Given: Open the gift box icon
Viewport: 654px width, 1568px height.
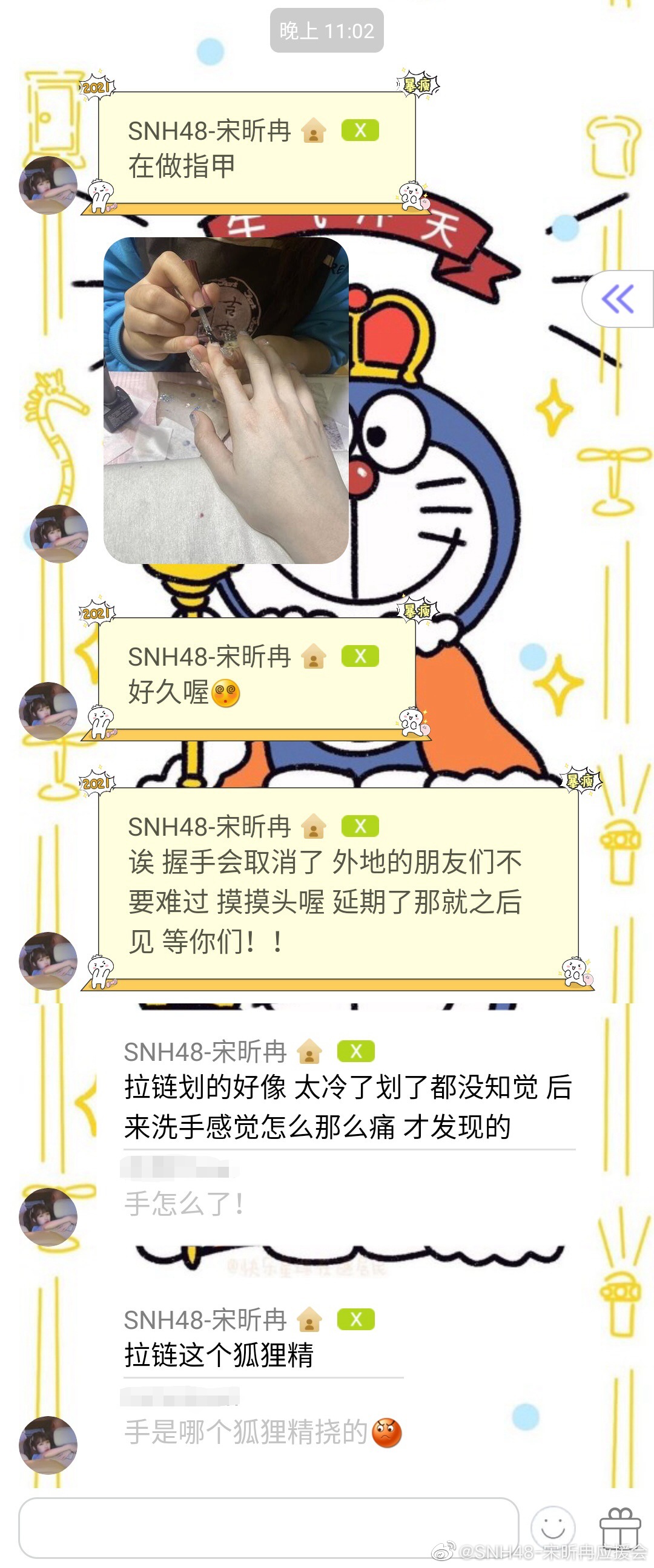Looking at the screenshot, I should click(x=620, y=1528).
